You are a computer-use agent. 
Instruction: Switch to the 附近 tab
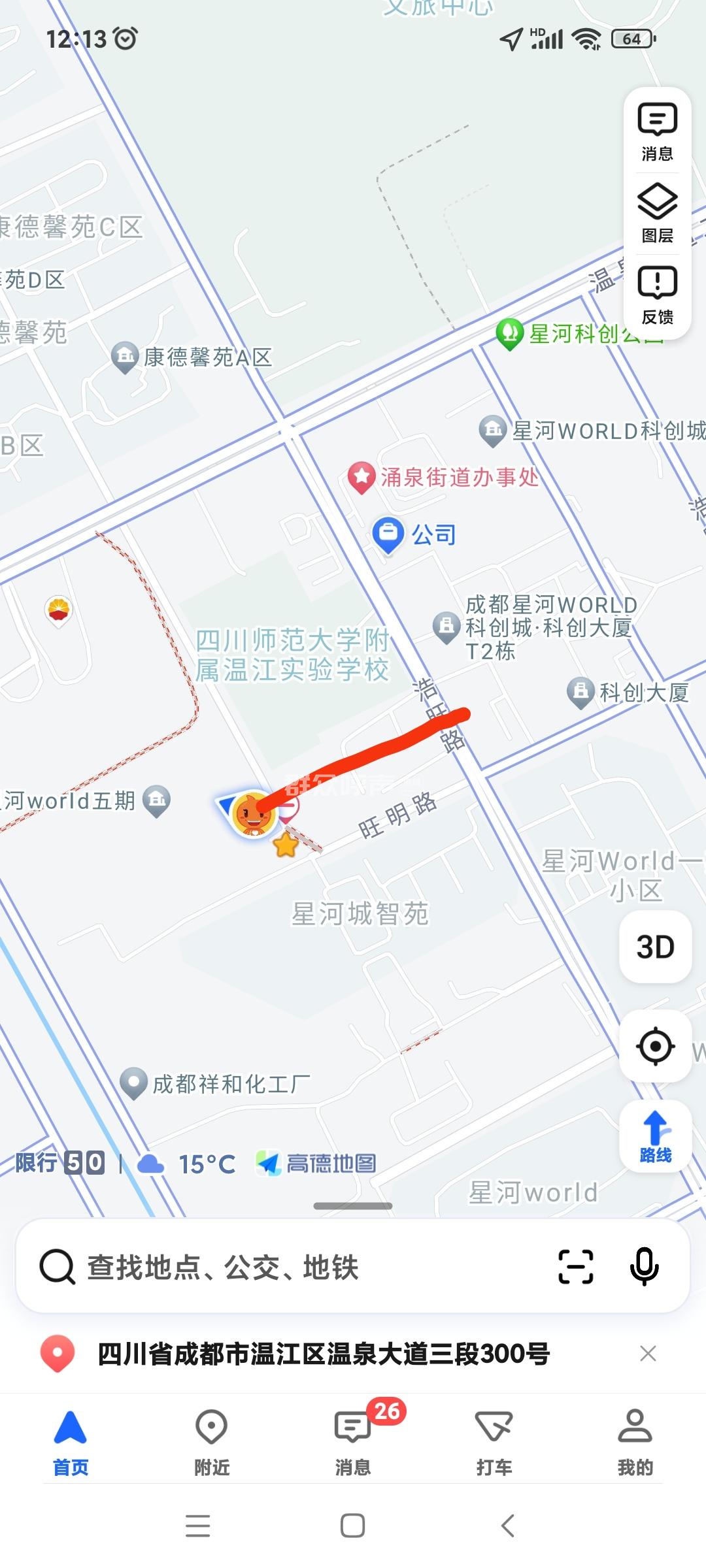(212, 1443)
